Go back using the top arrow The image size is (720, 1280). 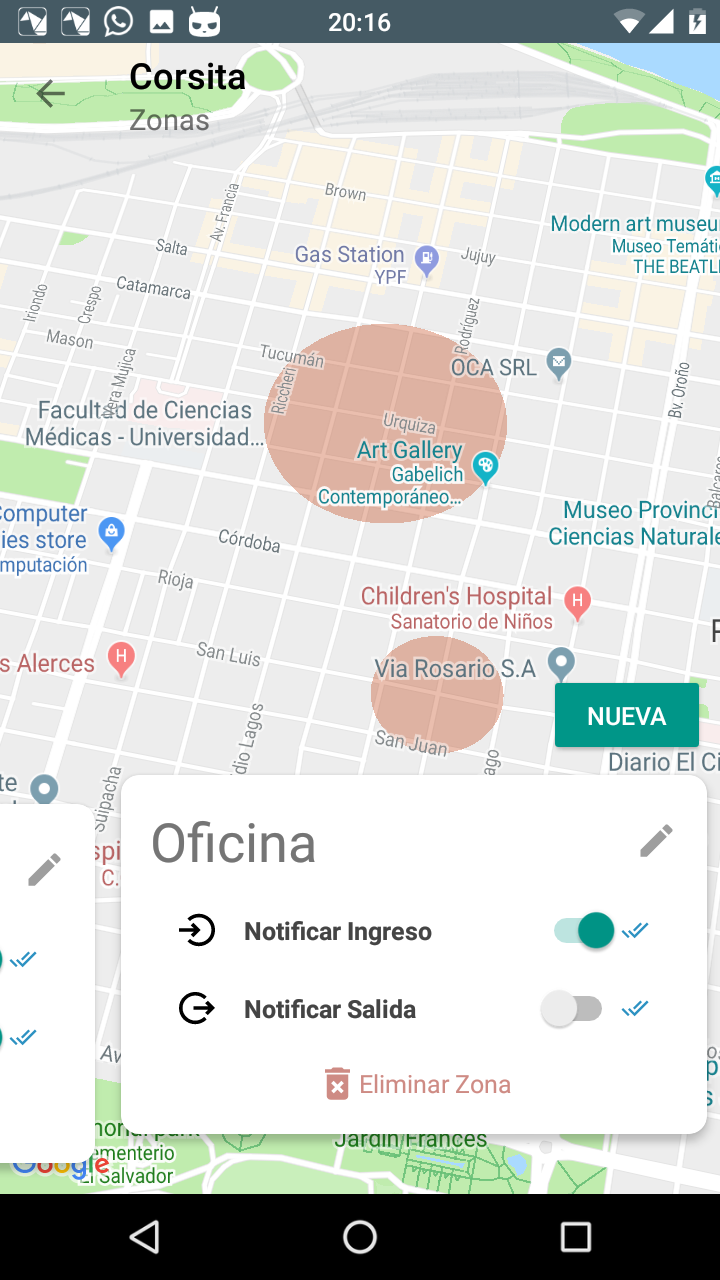tap(50, 94)
